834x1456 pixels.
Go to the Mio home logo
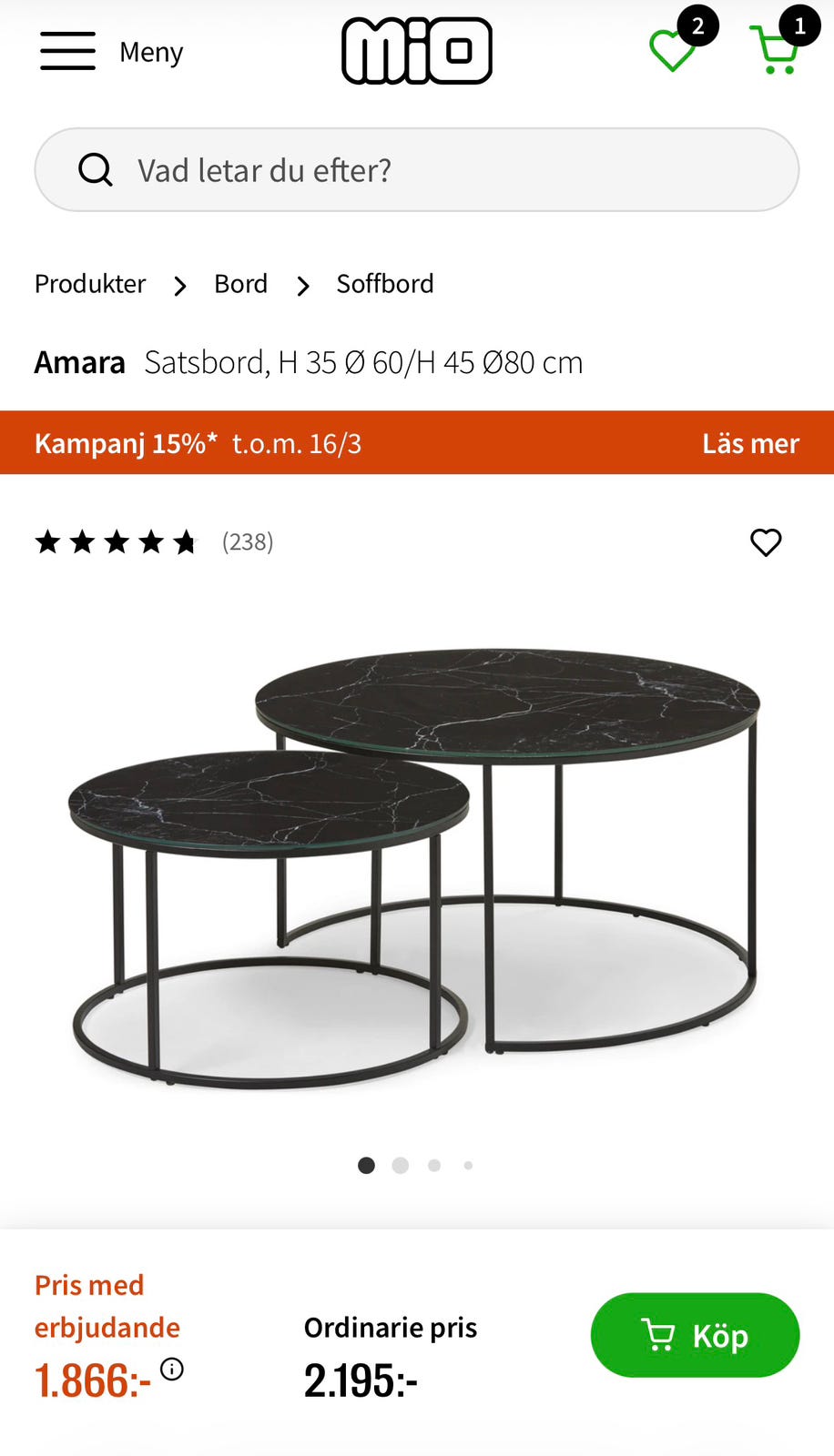(417, 51)
